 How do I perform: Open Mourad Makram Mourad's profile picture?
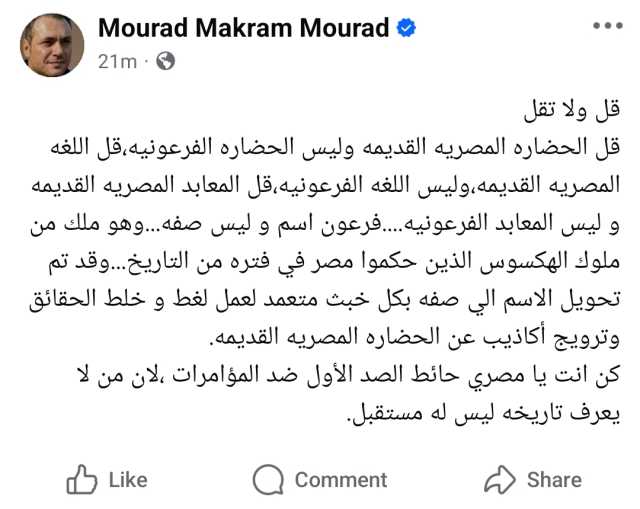(x=52, y=45)
